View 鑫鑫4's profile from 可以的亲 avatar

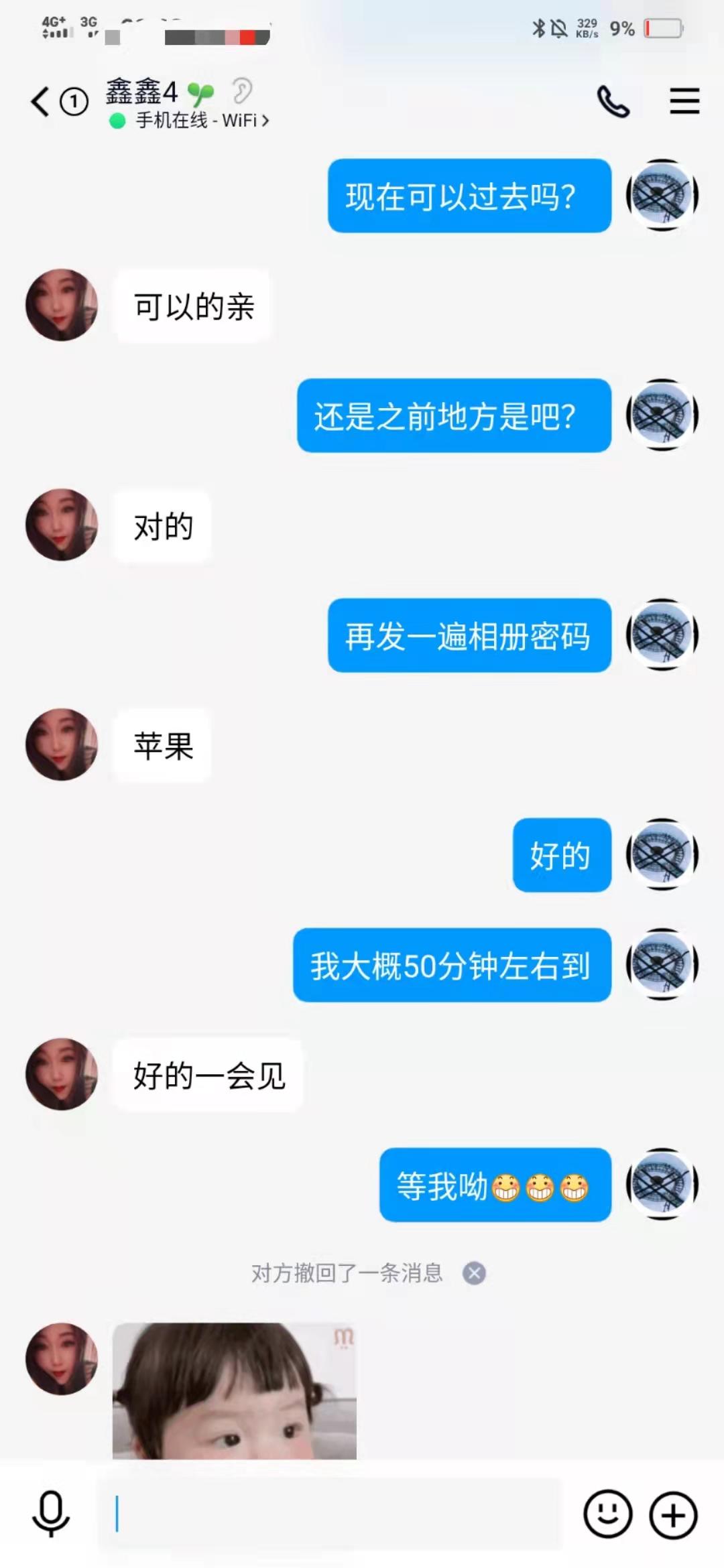click(x=62, y=305)
